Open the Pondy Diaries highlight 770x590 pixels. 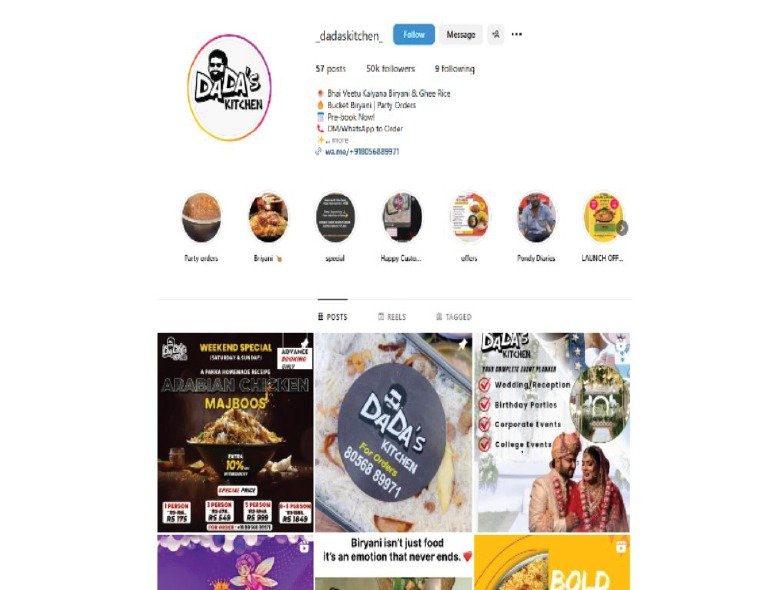click(536, 217)
